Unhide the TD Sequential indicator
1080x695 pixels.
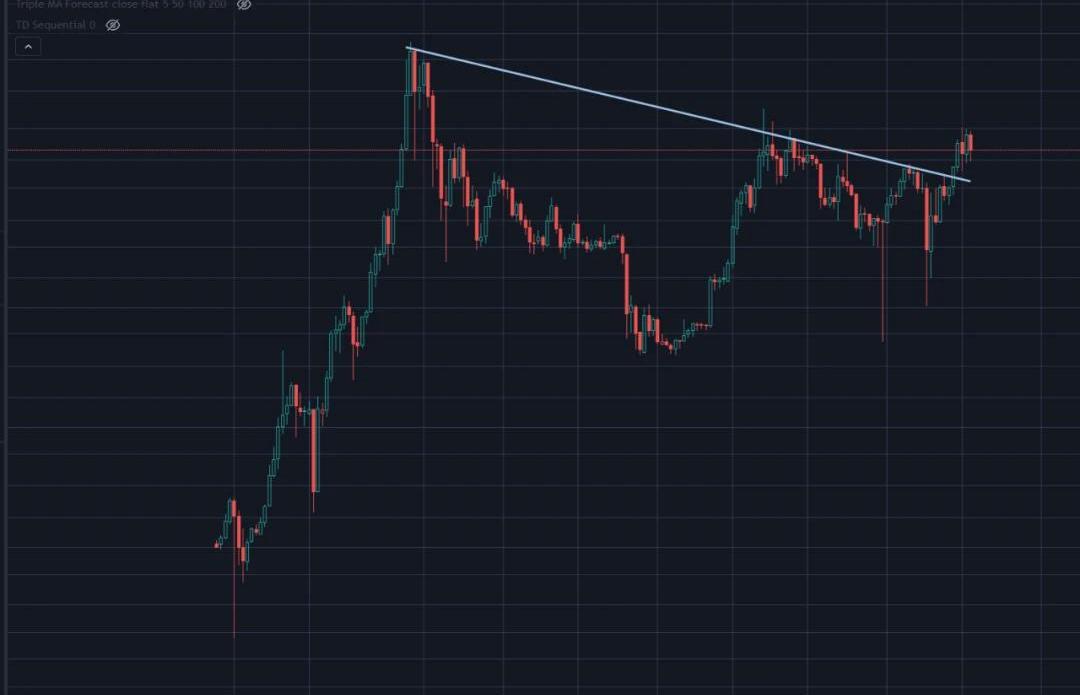tap(113, 25)
